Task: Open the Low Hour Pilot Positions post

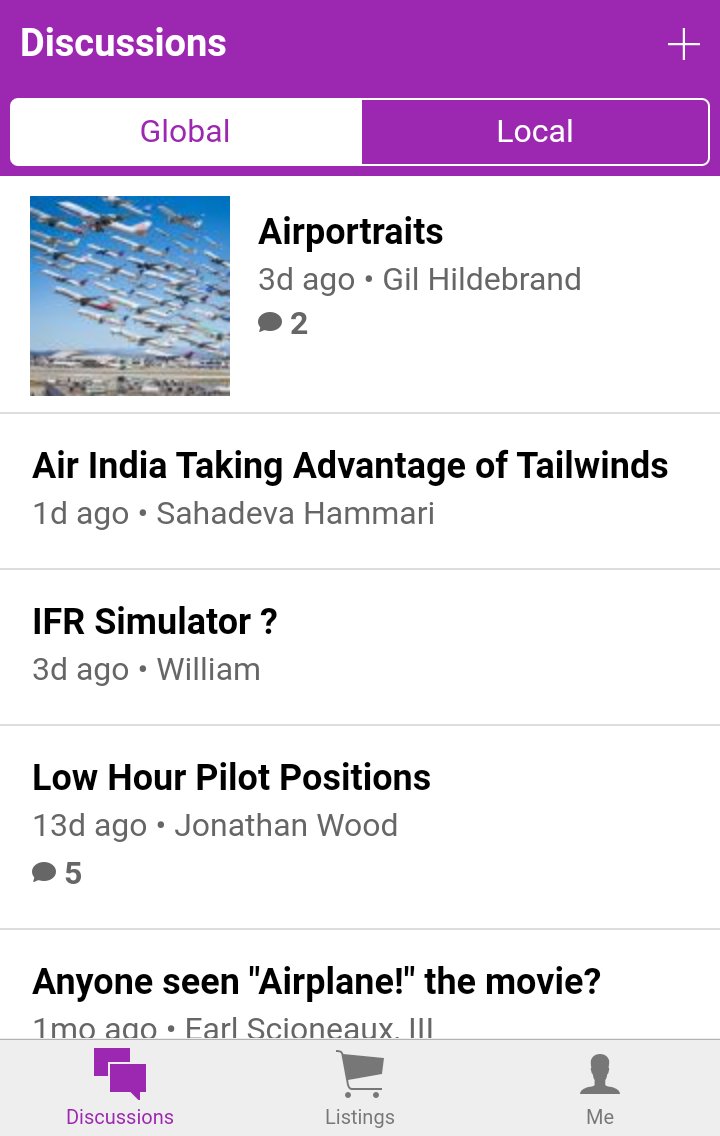Action: [x=231, y=777]
